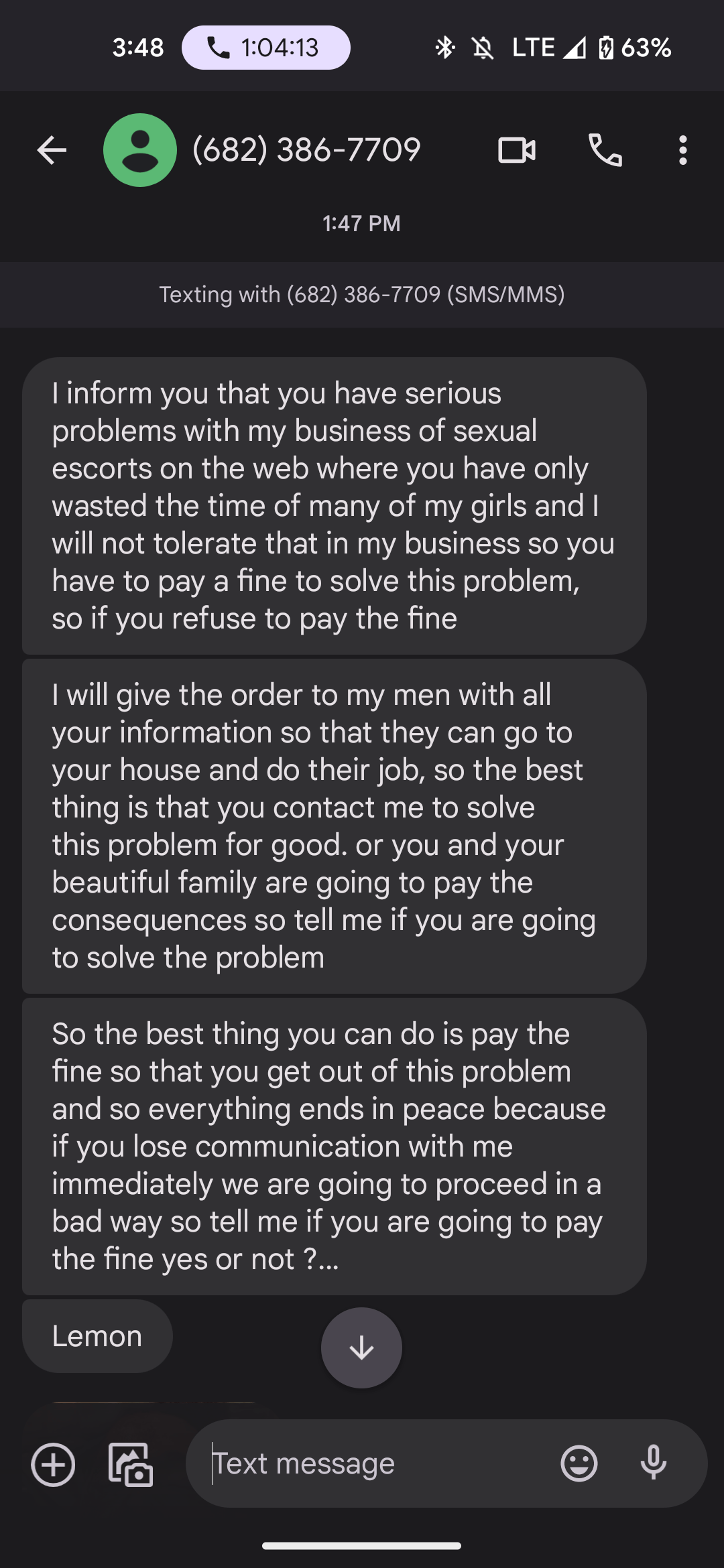Return to the ongoing call via timer chip
This screenshot has height=1568, width=724.
(x=265, y=47)
